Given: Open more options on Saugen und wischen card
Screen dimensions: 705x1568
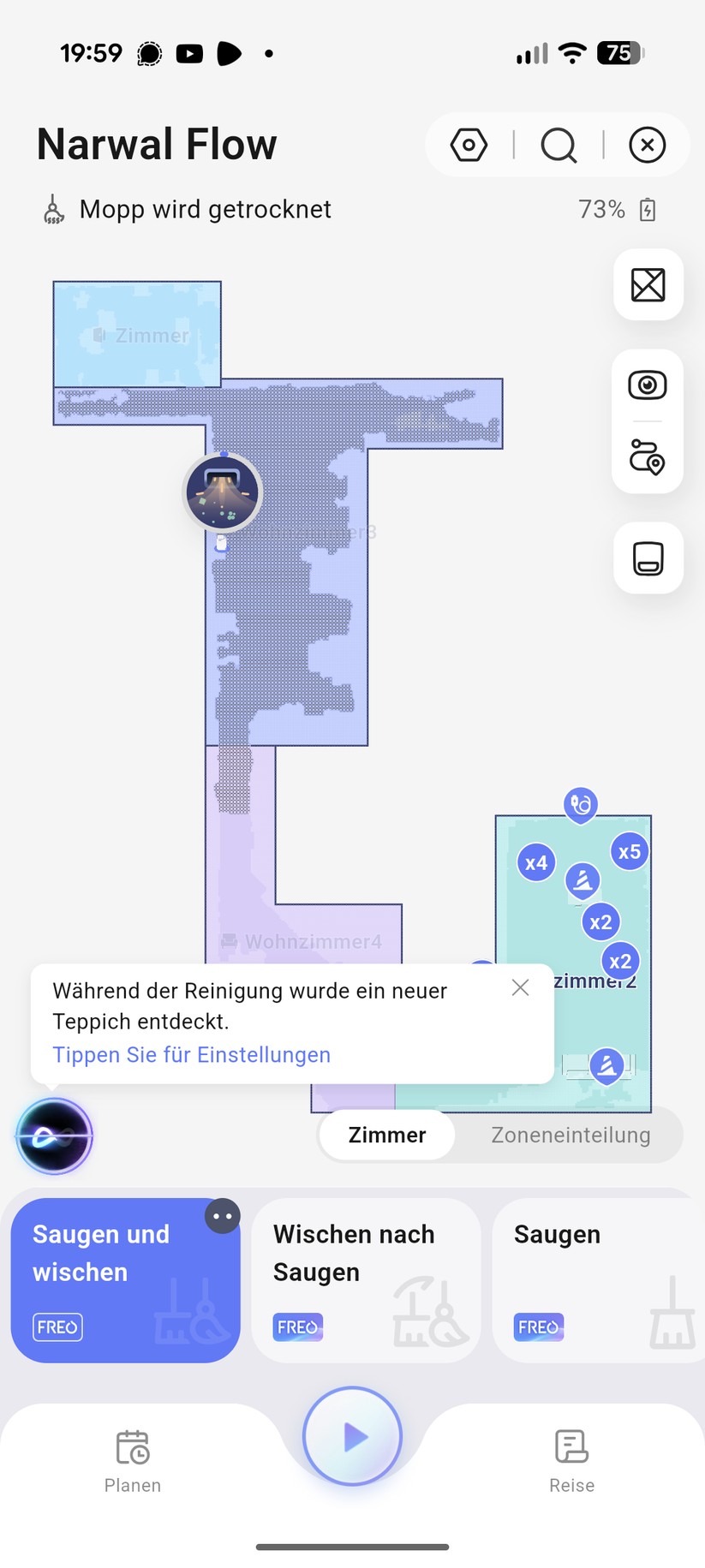Looking at the screenshot, I should coord(222,1215).
